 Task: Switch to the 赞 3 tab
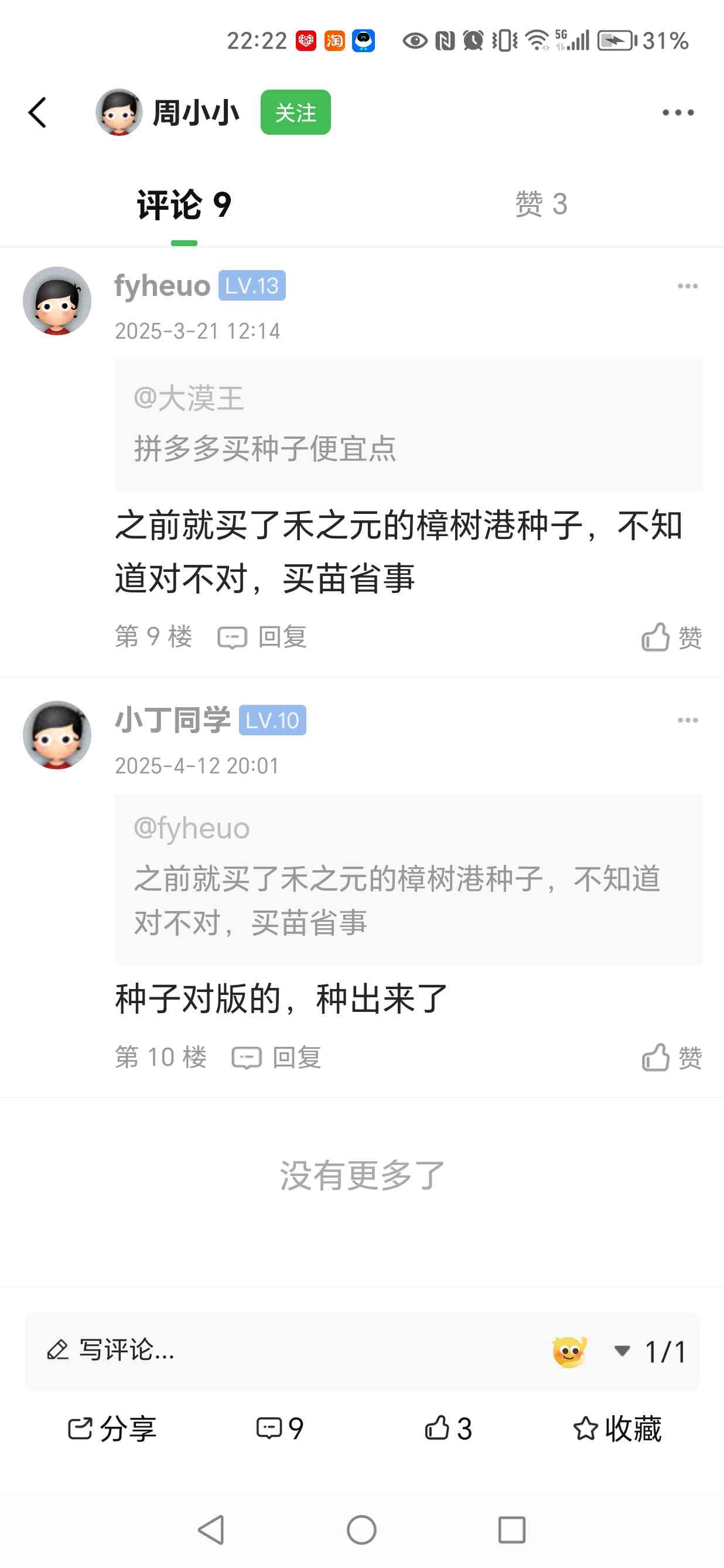click(x=541, y=204)
